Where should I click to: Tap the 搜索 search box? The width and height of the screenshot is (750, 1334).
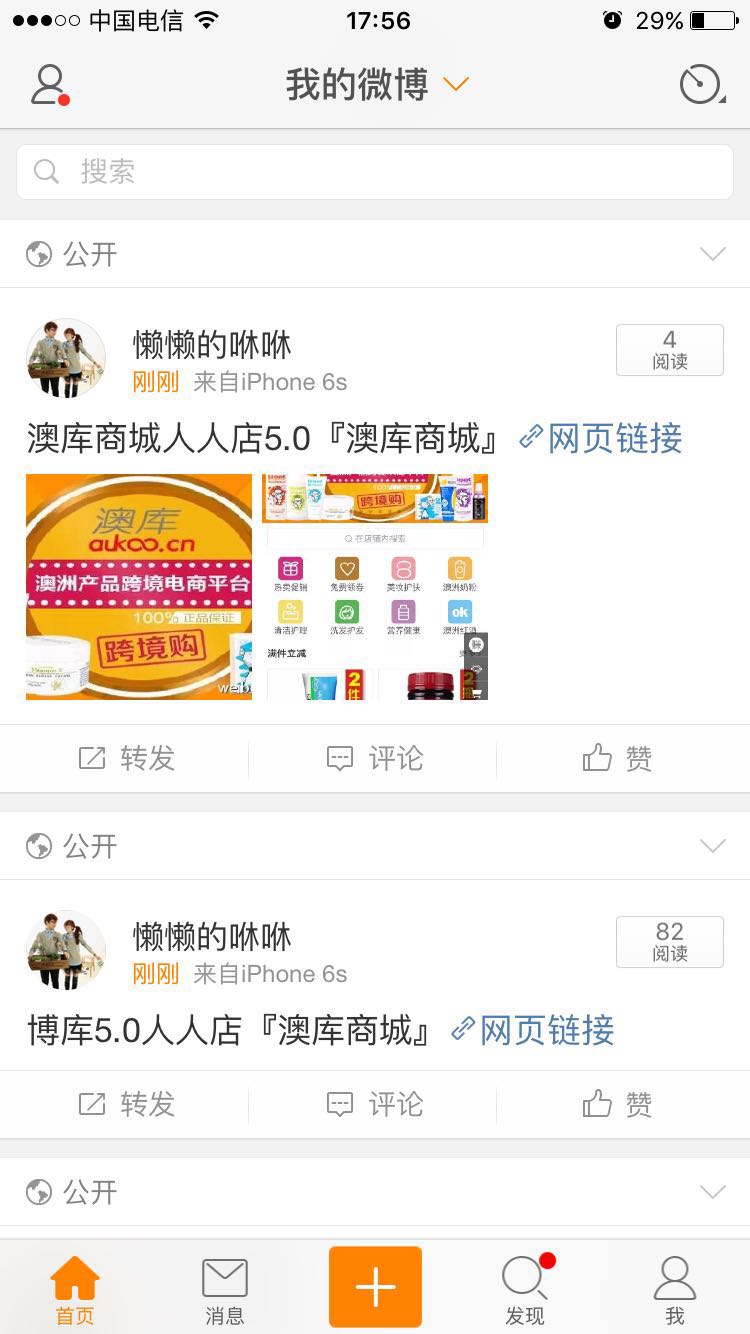375,172
